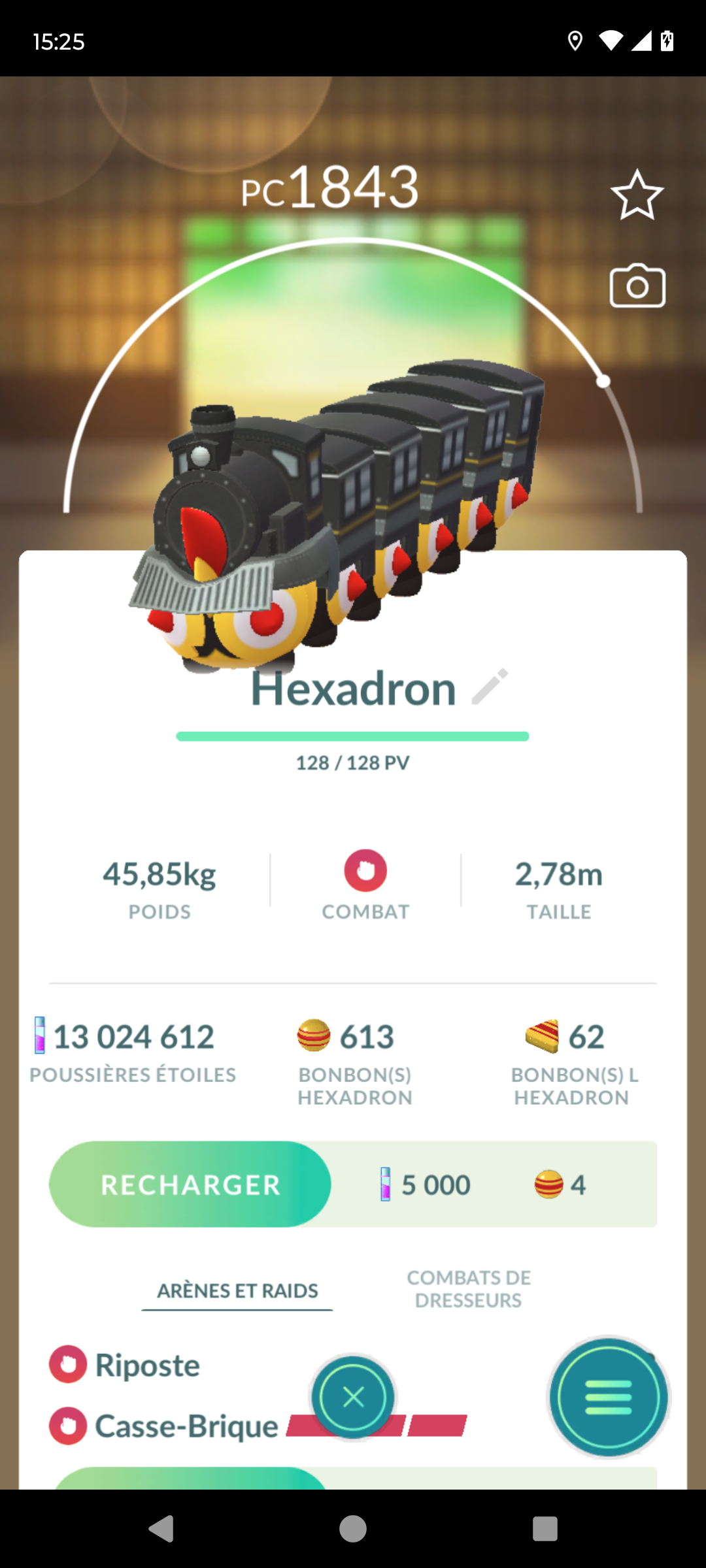Image resolution: width=706 pixels, height=1568 pixels.
Task: Open the AR camera for Hexadron
Action: 637,286
